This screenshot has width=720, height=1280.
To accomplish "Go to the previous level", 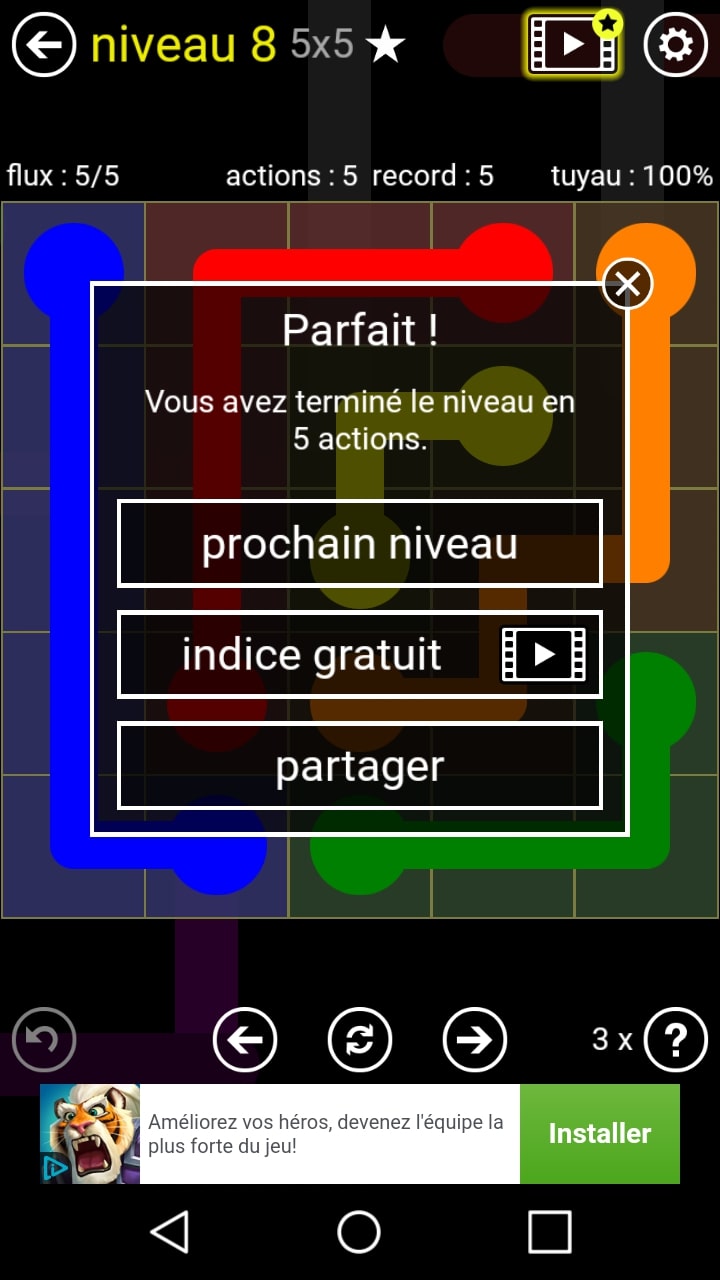I will click(245, 1040).
